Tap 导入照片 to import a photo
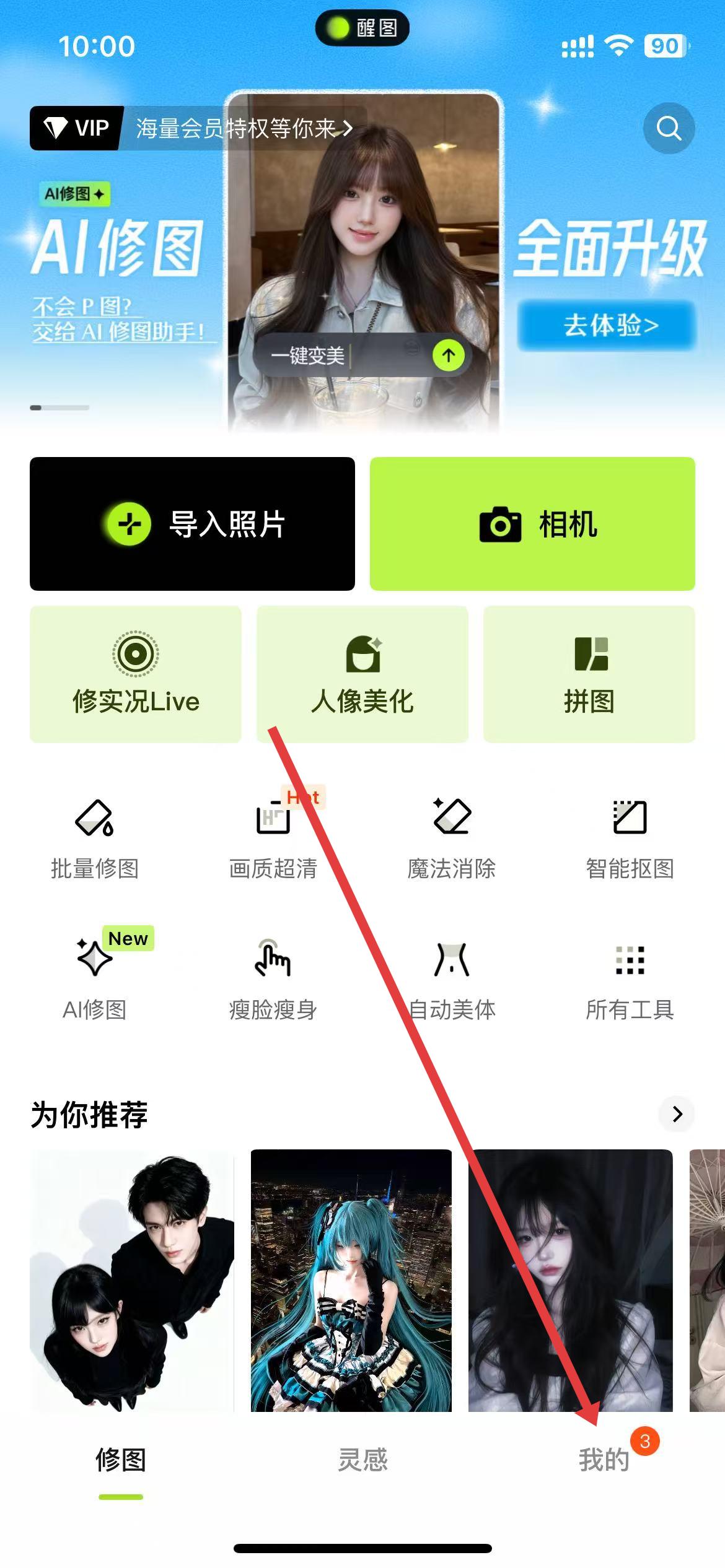 click(x=192, y=524)
